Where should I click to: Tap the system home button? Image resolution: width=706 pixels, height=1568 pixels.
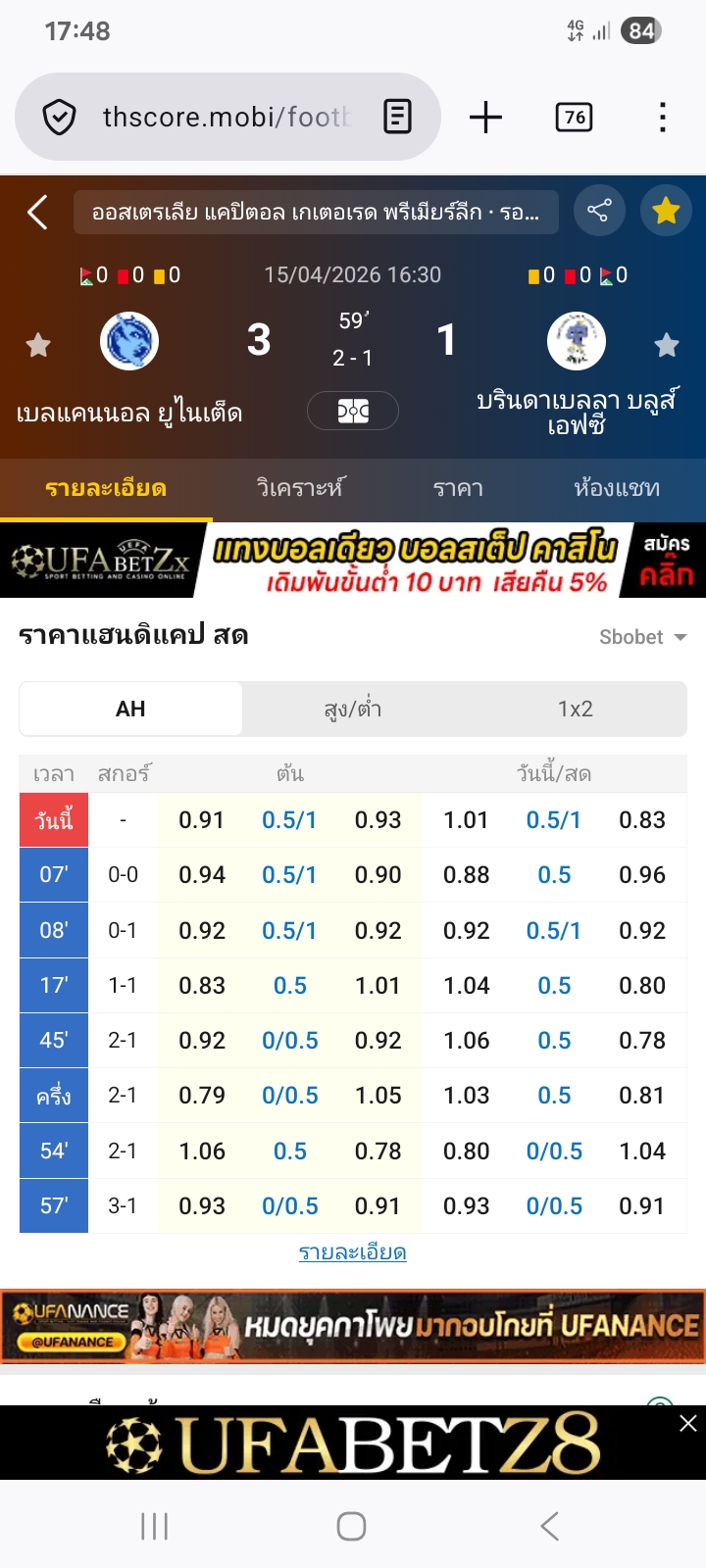coord(352,1526)
